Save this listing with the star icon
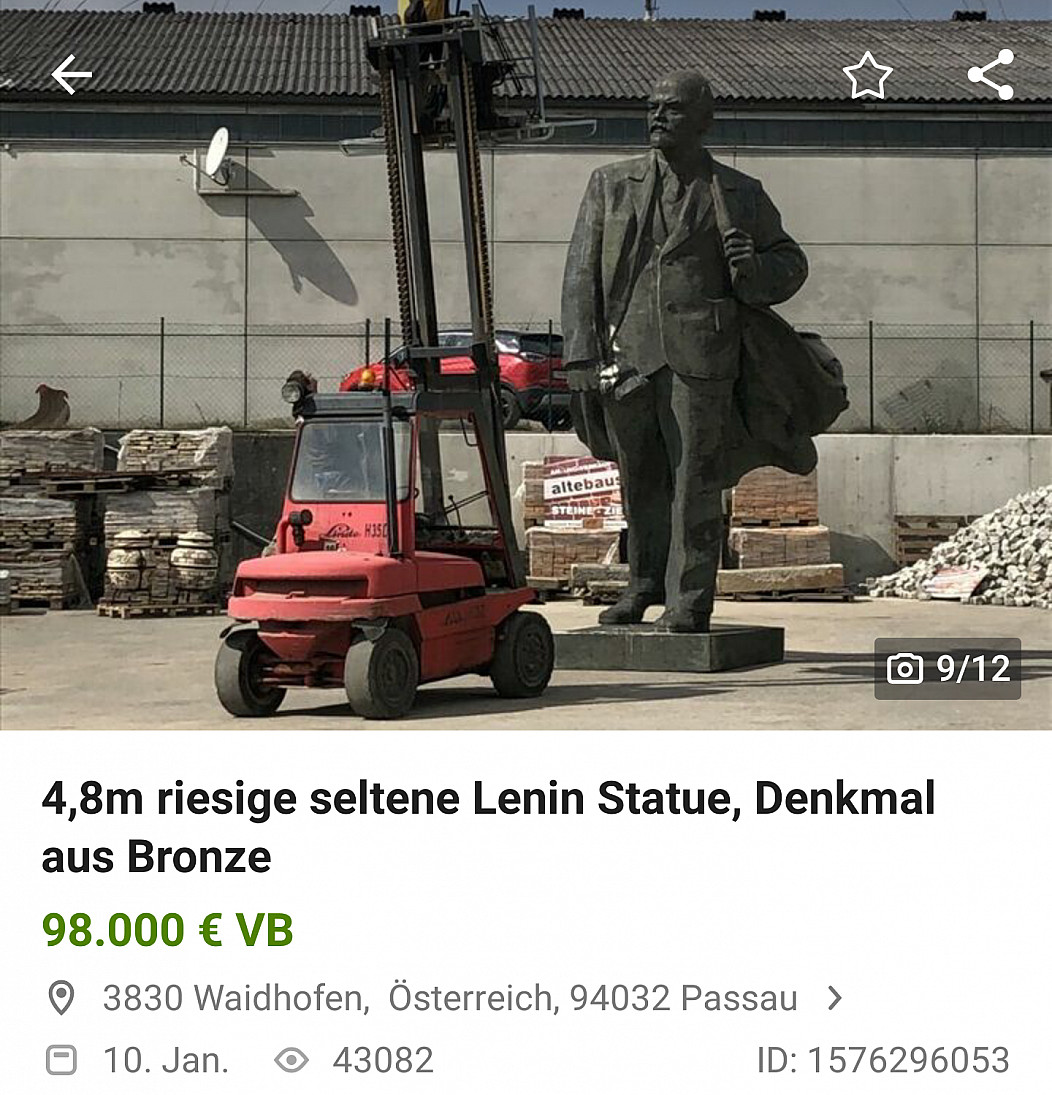This screenshot has height=1095, width=1052. (866, 76)
